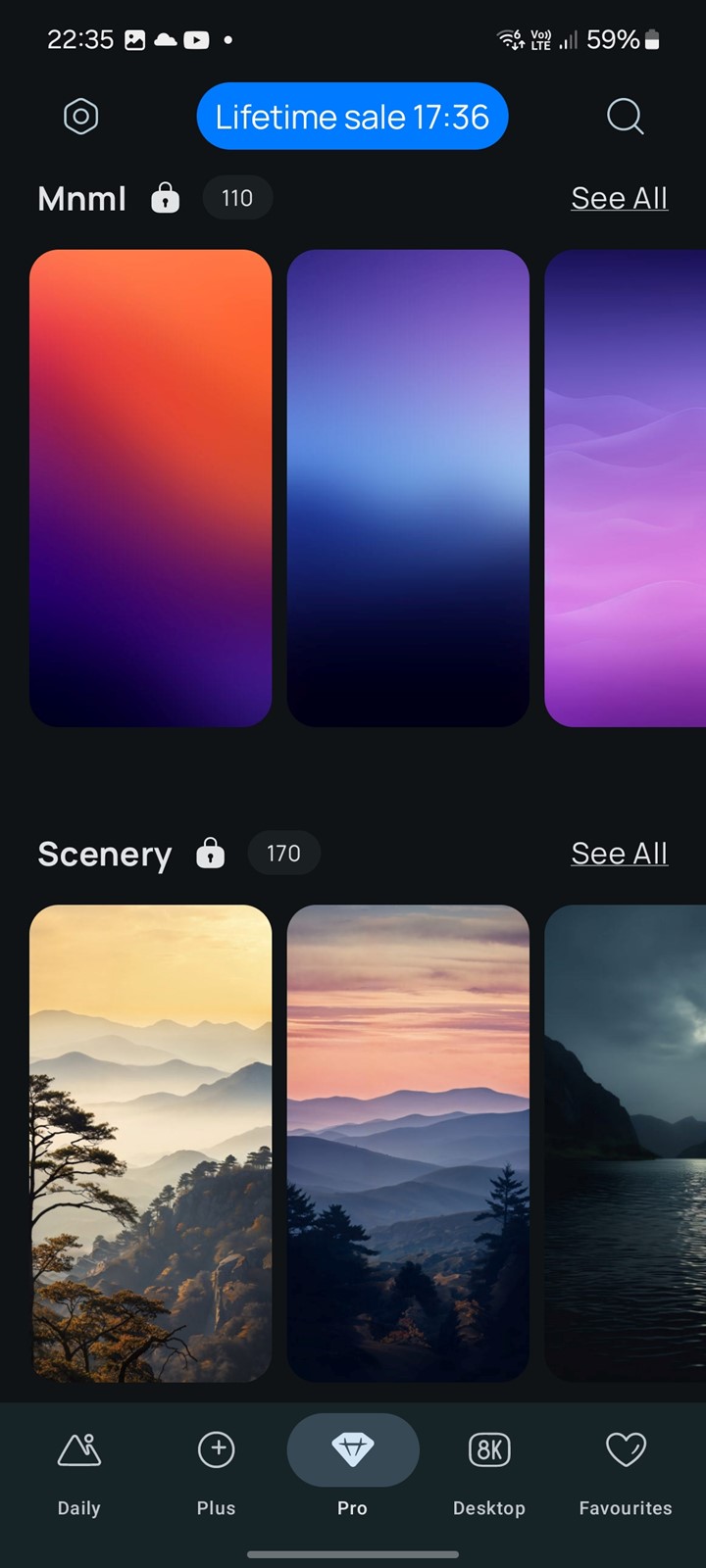Switch to the Daily tab
The image size is (706, 1568).
pyautogui.click(x=79, y=1473)
